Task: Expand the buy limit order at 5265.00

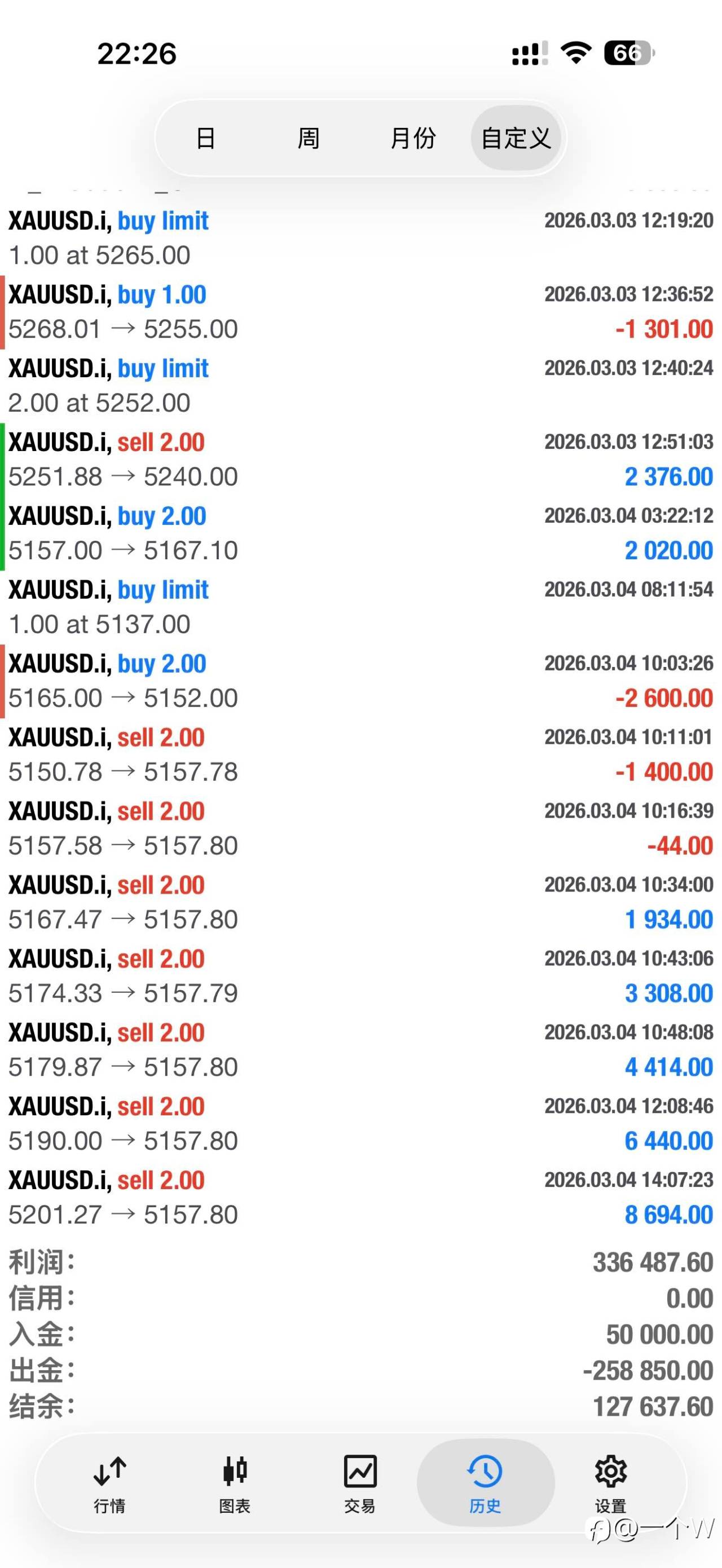Action: [361, 238]
